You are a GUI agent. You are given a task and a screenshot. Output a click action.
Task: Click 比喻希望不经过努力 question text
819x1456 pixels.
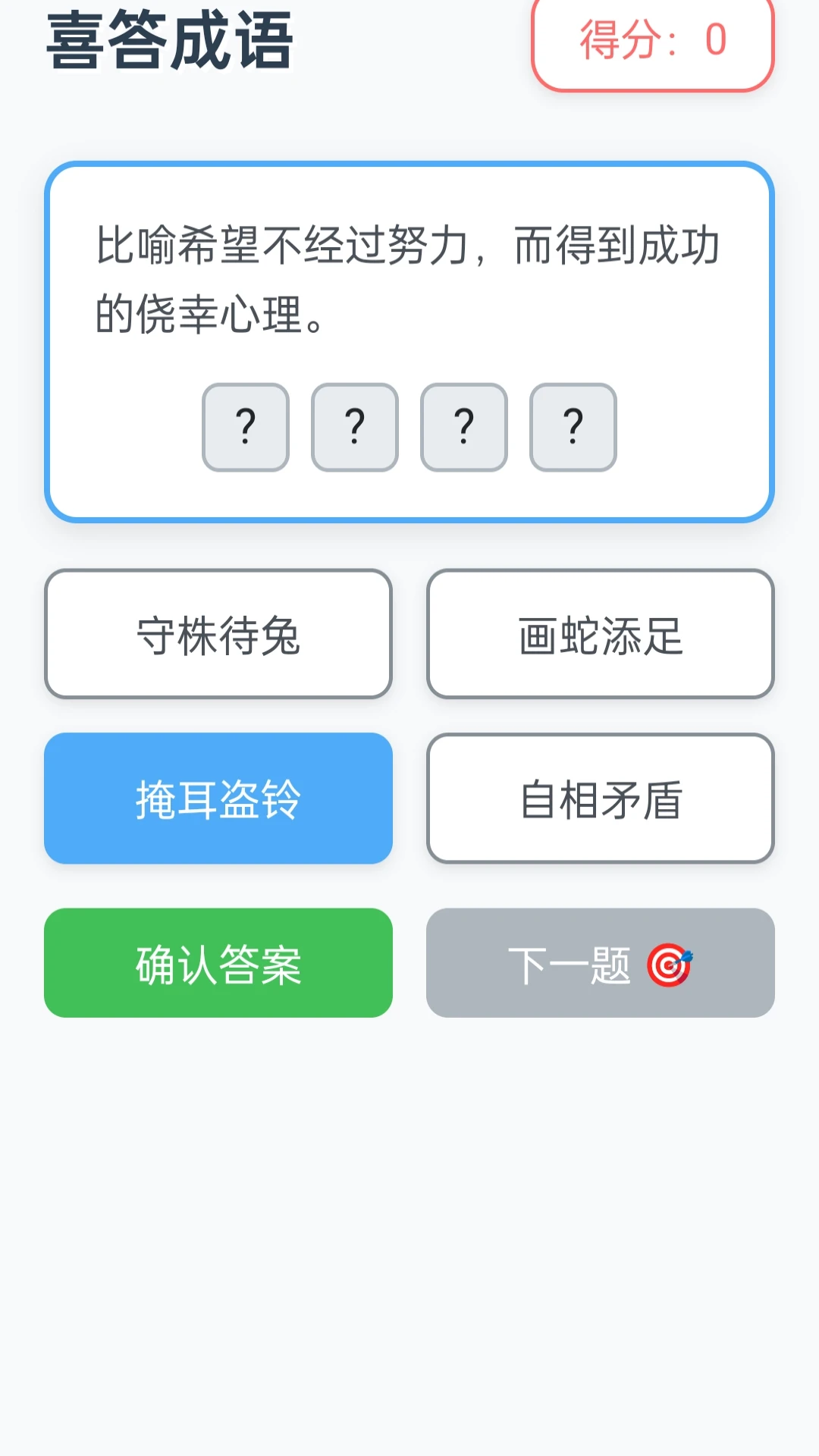(x=409, y=243)
